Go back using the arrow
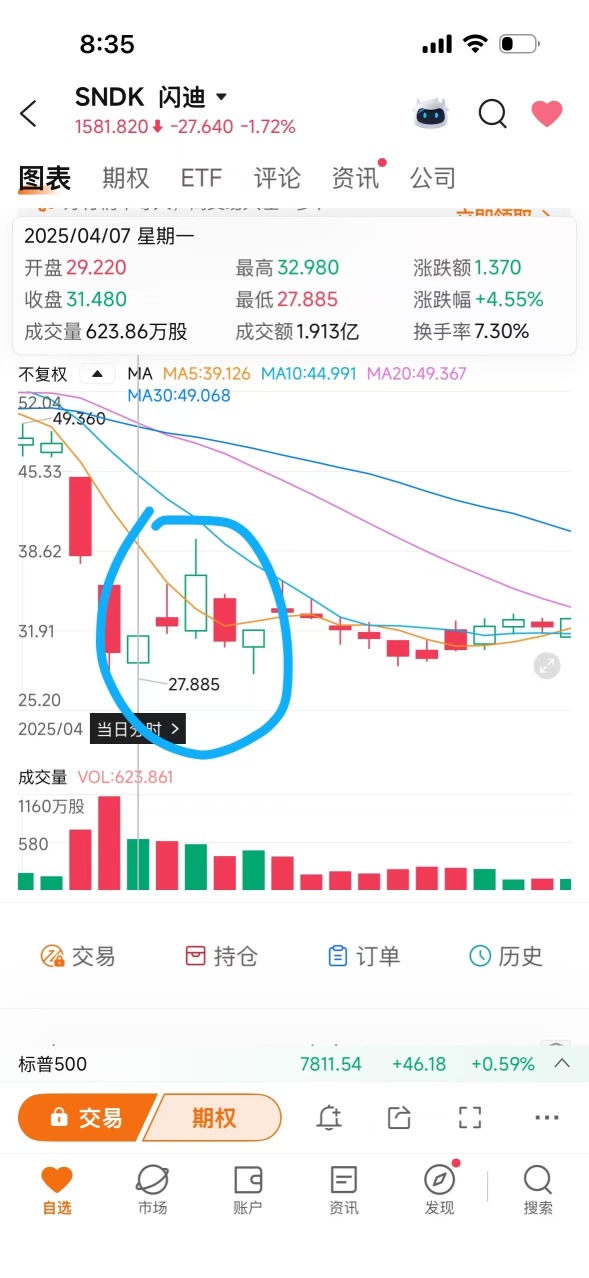 coord(28,113)
